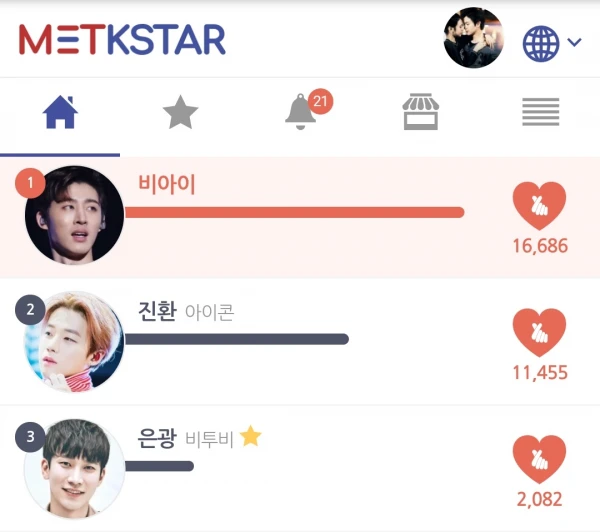Open the profile avatar in the header

[473, 38]
